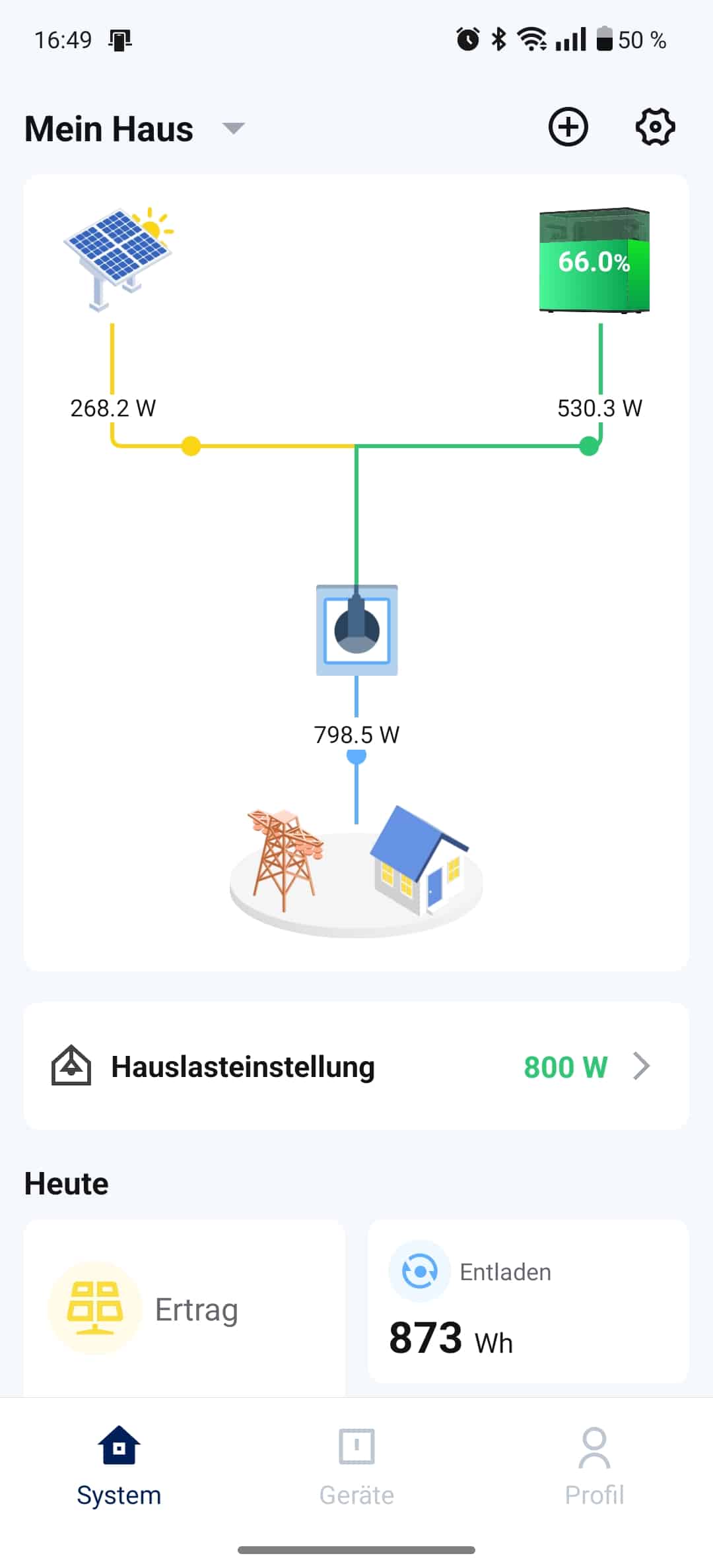Open Hauslasteinstellung 800 W setting
713x1568 pixels.
pos(356,1066)
